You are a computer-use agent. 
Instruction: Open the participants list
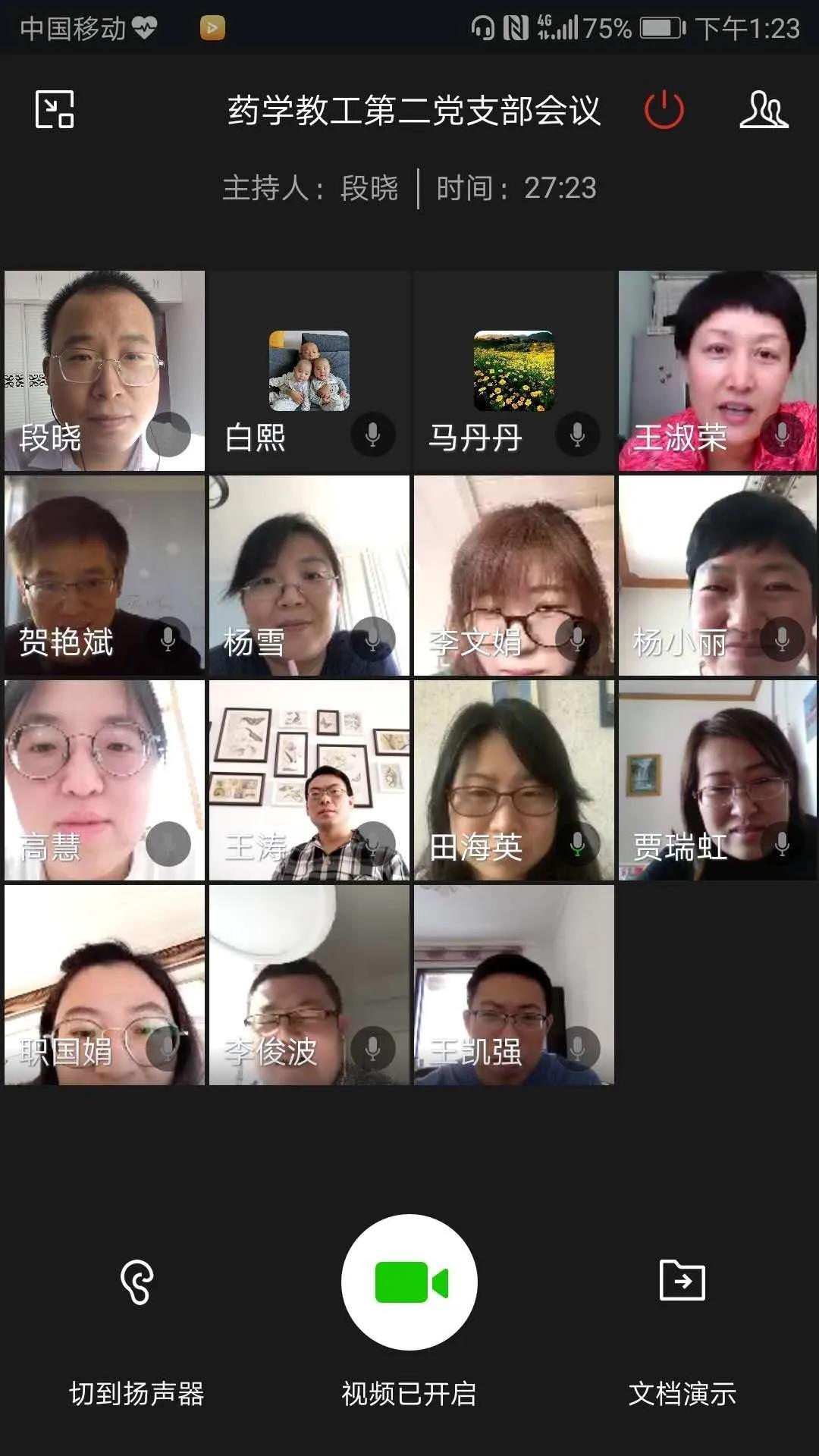(x=764, y=110)
